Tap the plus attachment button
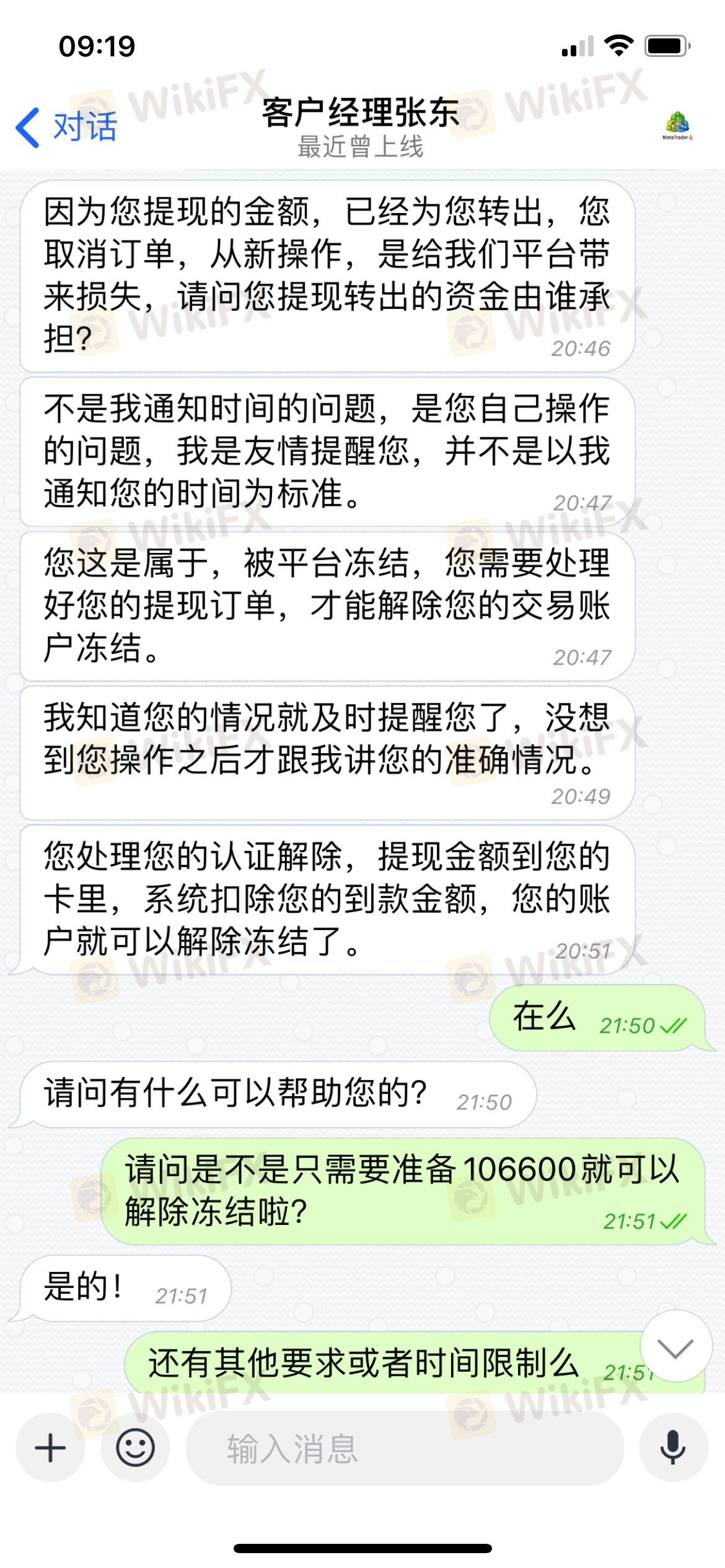725x1568 pixels. [50, 1448]
